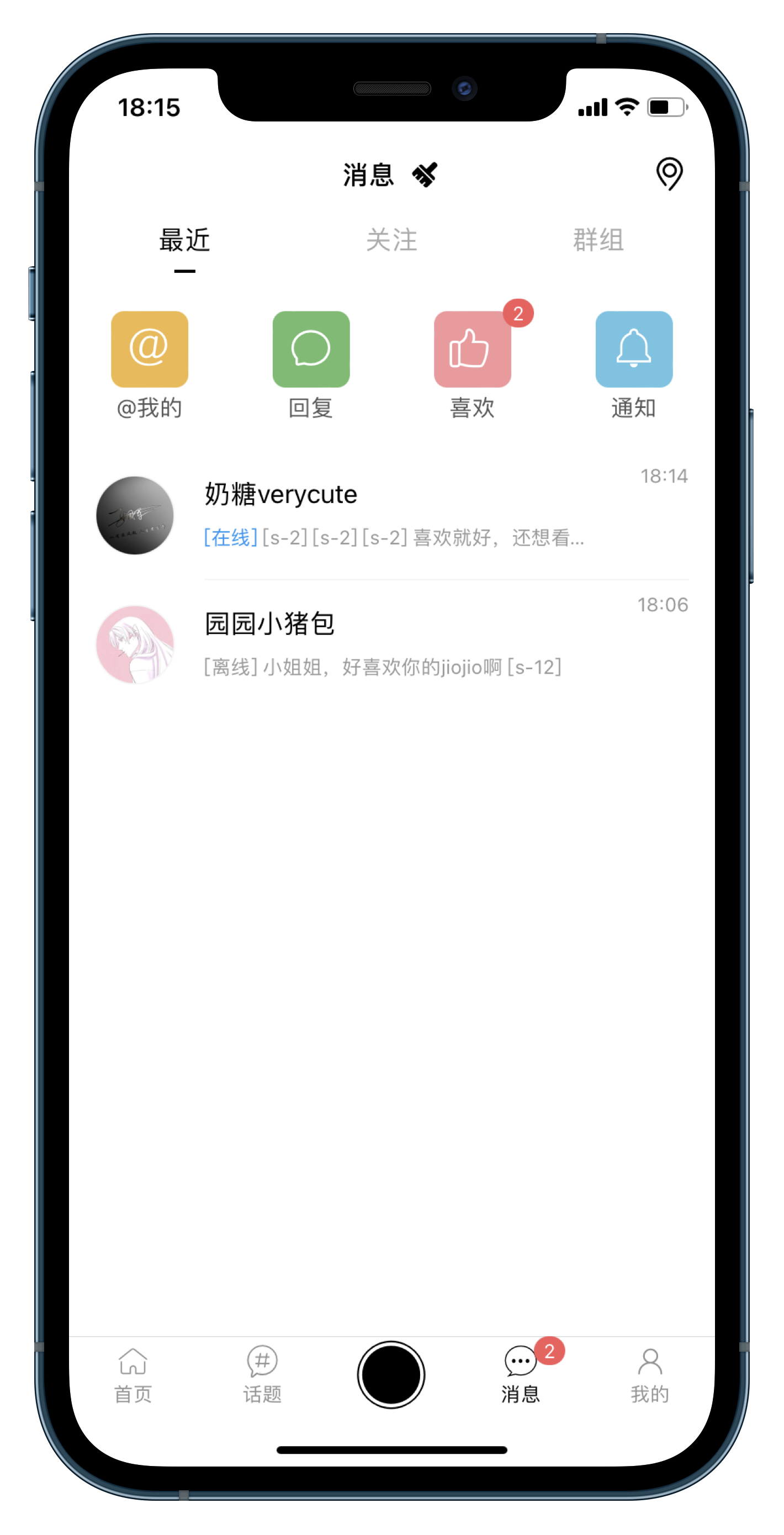Open the chat with 园园小猪包

(391, 644)
